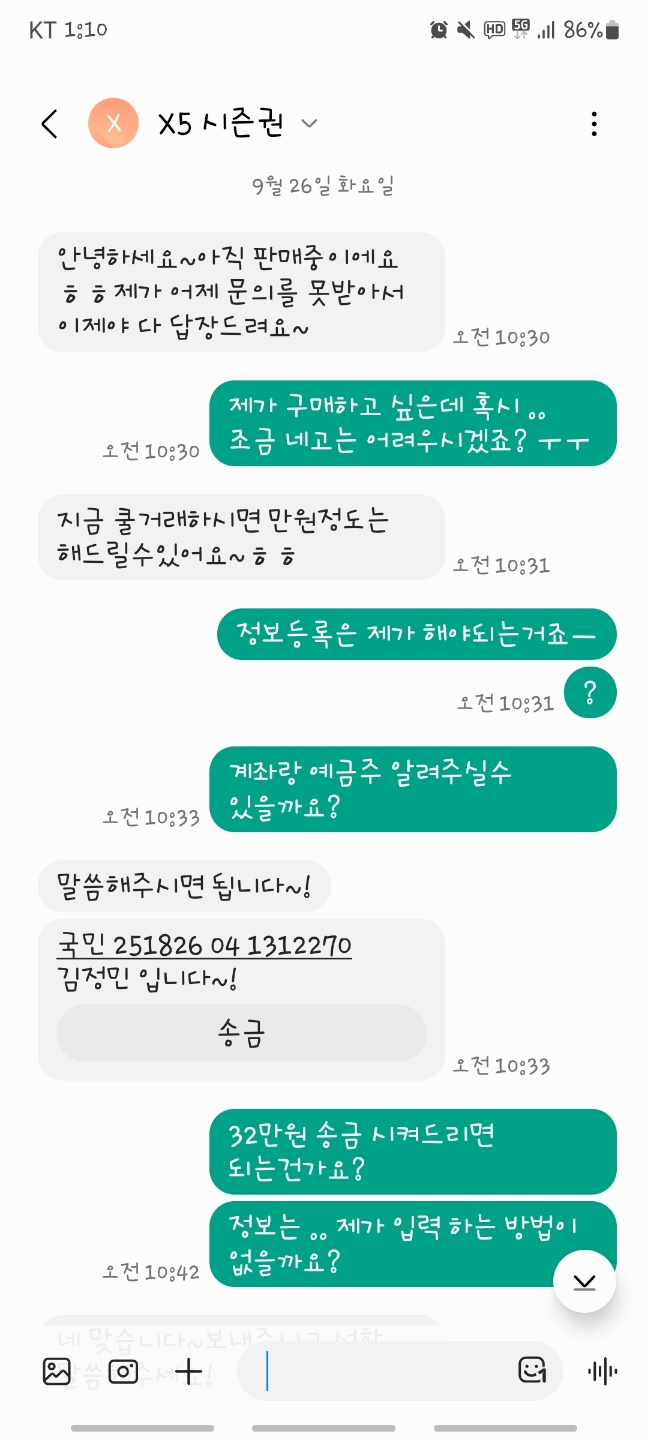This screenshot has height=1440, width=648.
Task: Go back to the conversation list
Action: (x=49, y=124)
